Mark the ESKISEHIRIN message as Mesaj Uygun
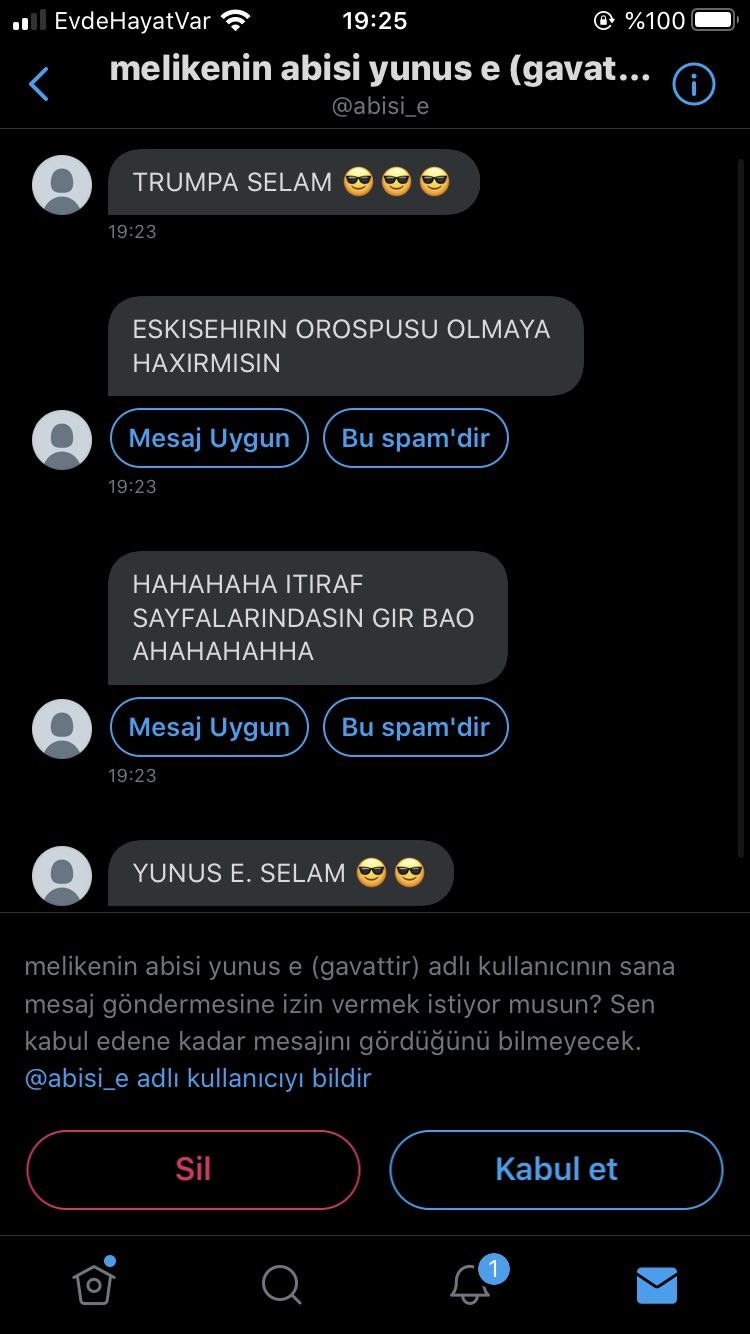The width and height of the screenshot is (750, 1334). [209, 438]
